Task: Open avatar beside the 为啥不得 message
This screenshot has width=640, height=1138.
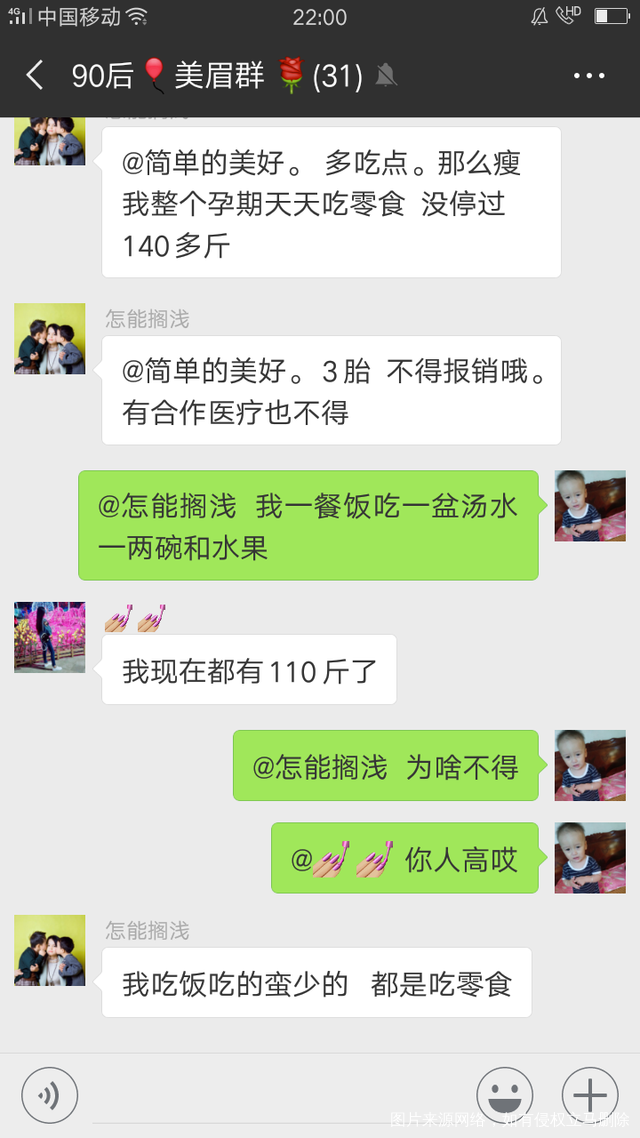Action: point(590,765)
